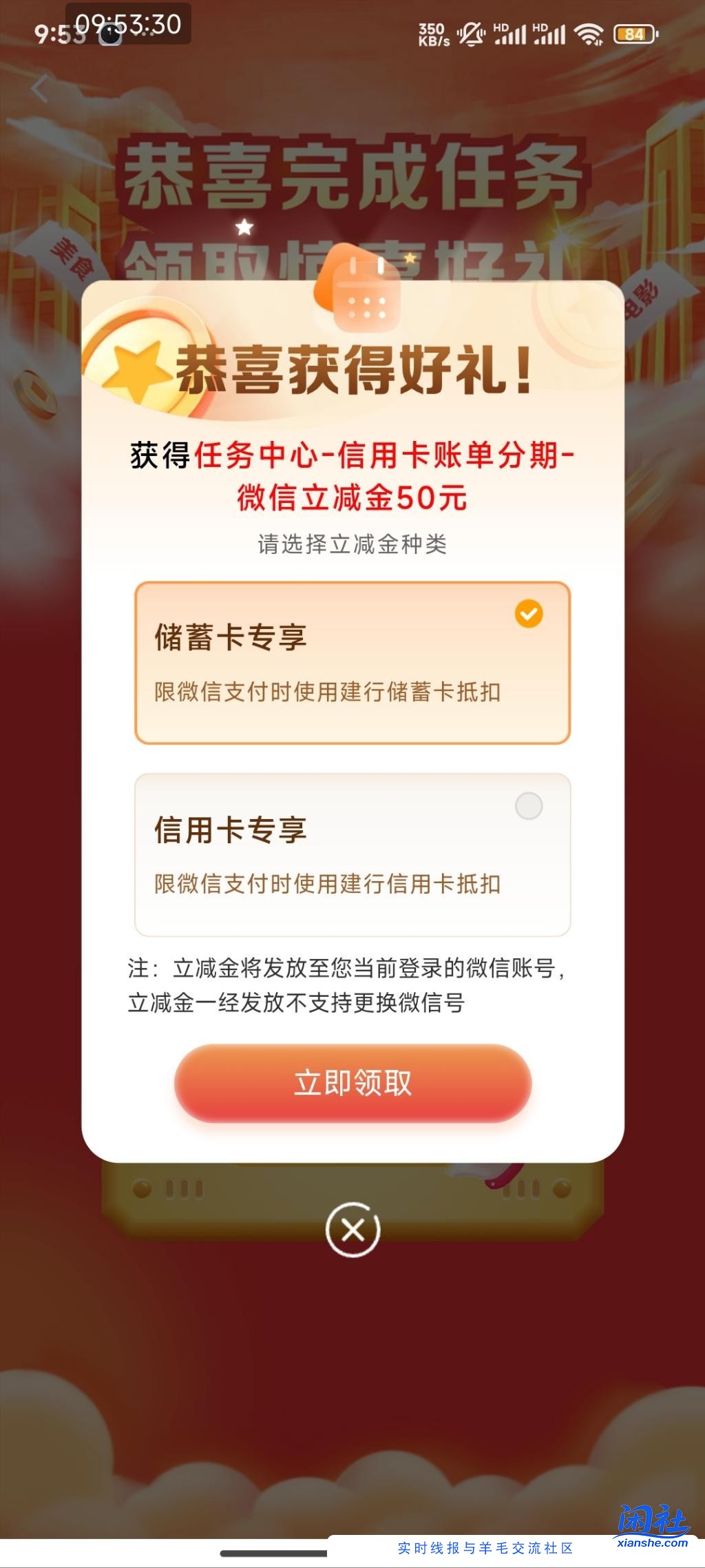The height and width of the screenshot is (1568, 705).
Task: Tap the 立即领取 button
Action: tap(352, 1083)
